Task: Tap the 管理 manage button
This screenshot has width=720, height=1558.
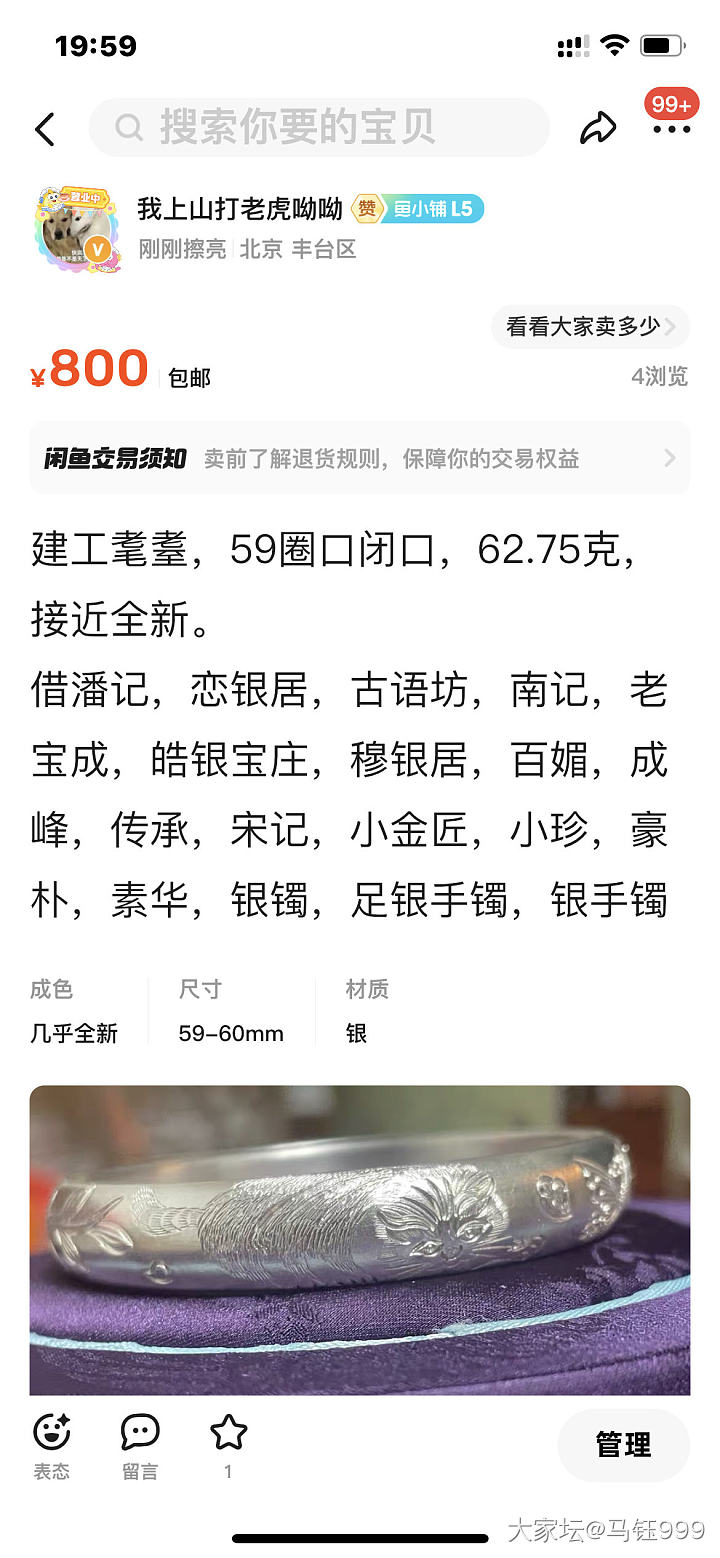Action: click(x=623, y=1445)
